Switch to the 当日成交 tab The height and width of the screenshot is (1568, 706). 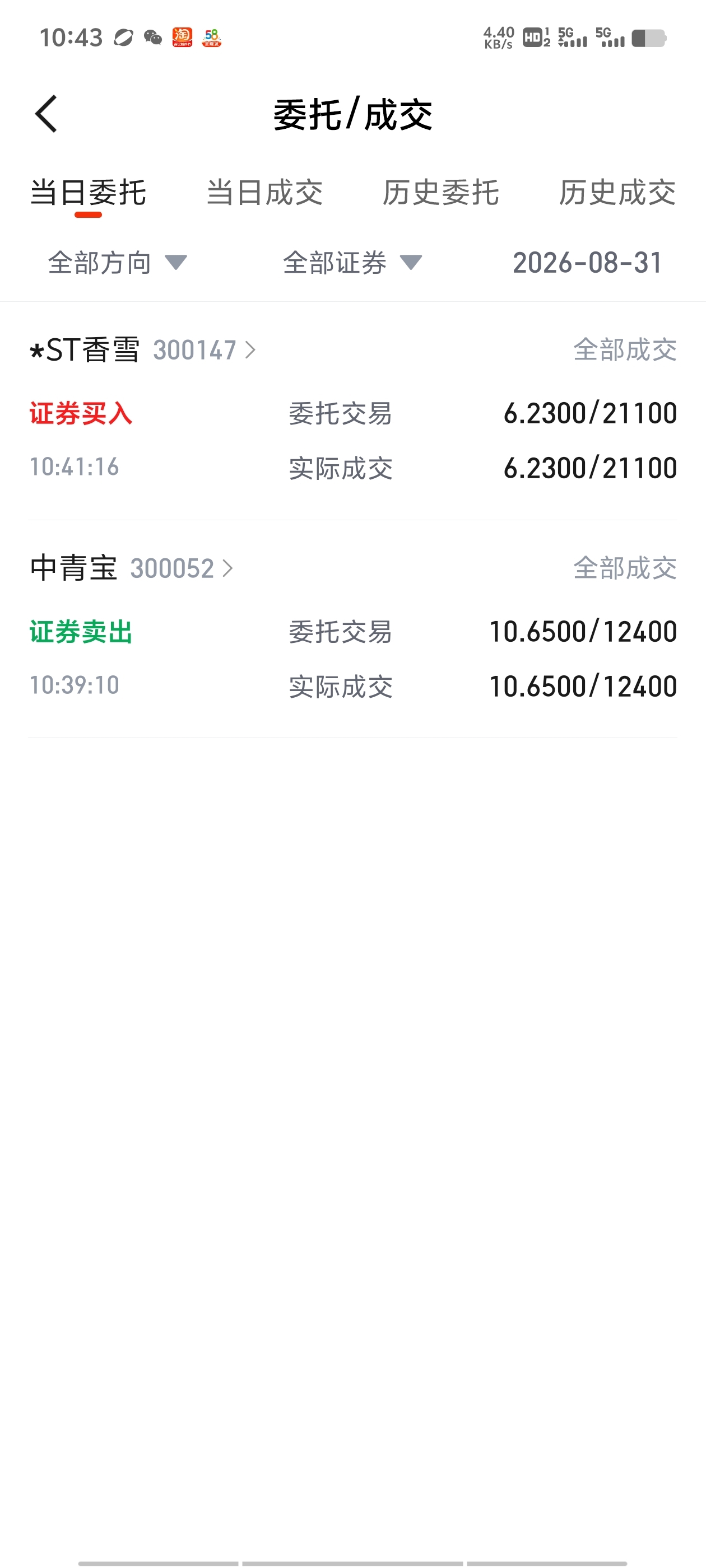(x=264, y=193)
